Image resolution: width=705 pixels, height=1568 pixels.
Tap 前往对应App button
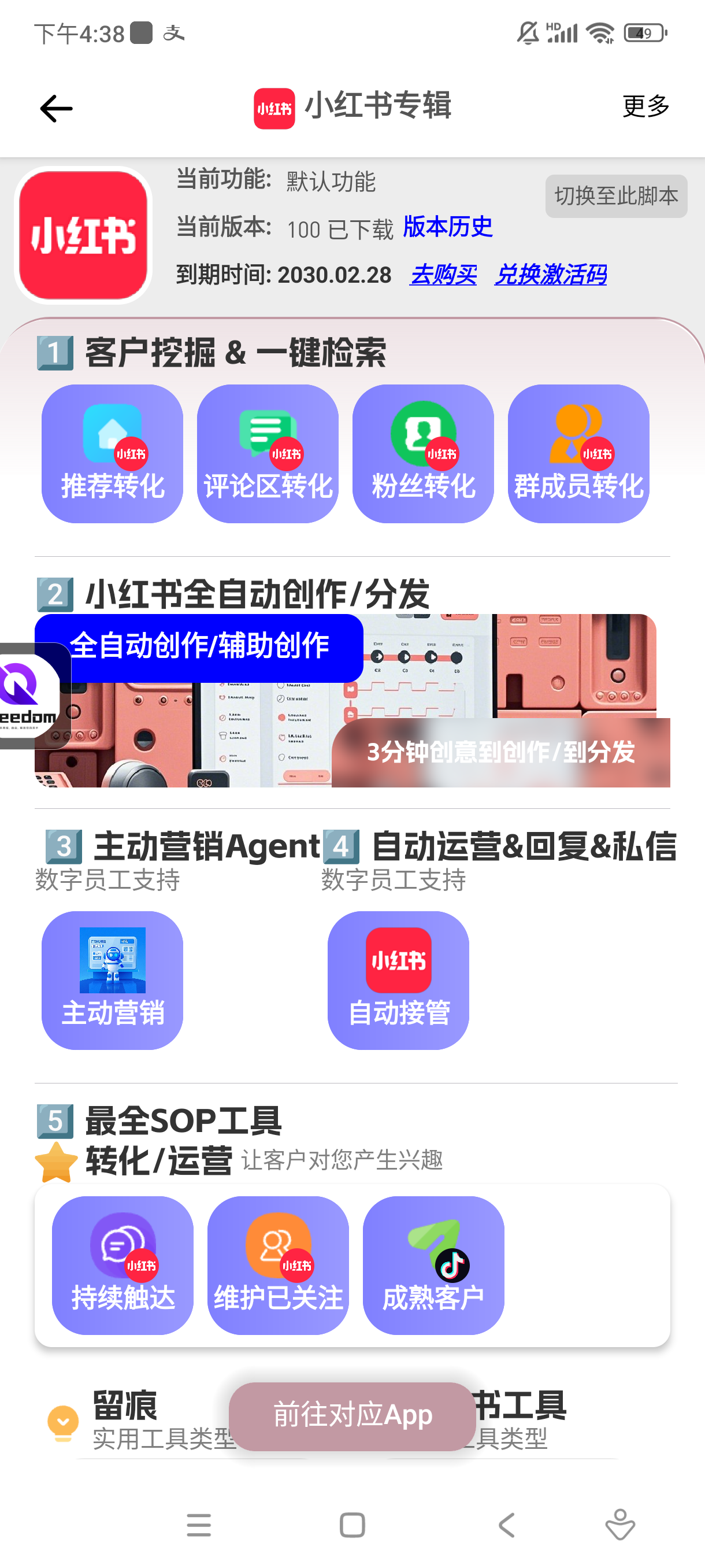(x=352, y=1415)
